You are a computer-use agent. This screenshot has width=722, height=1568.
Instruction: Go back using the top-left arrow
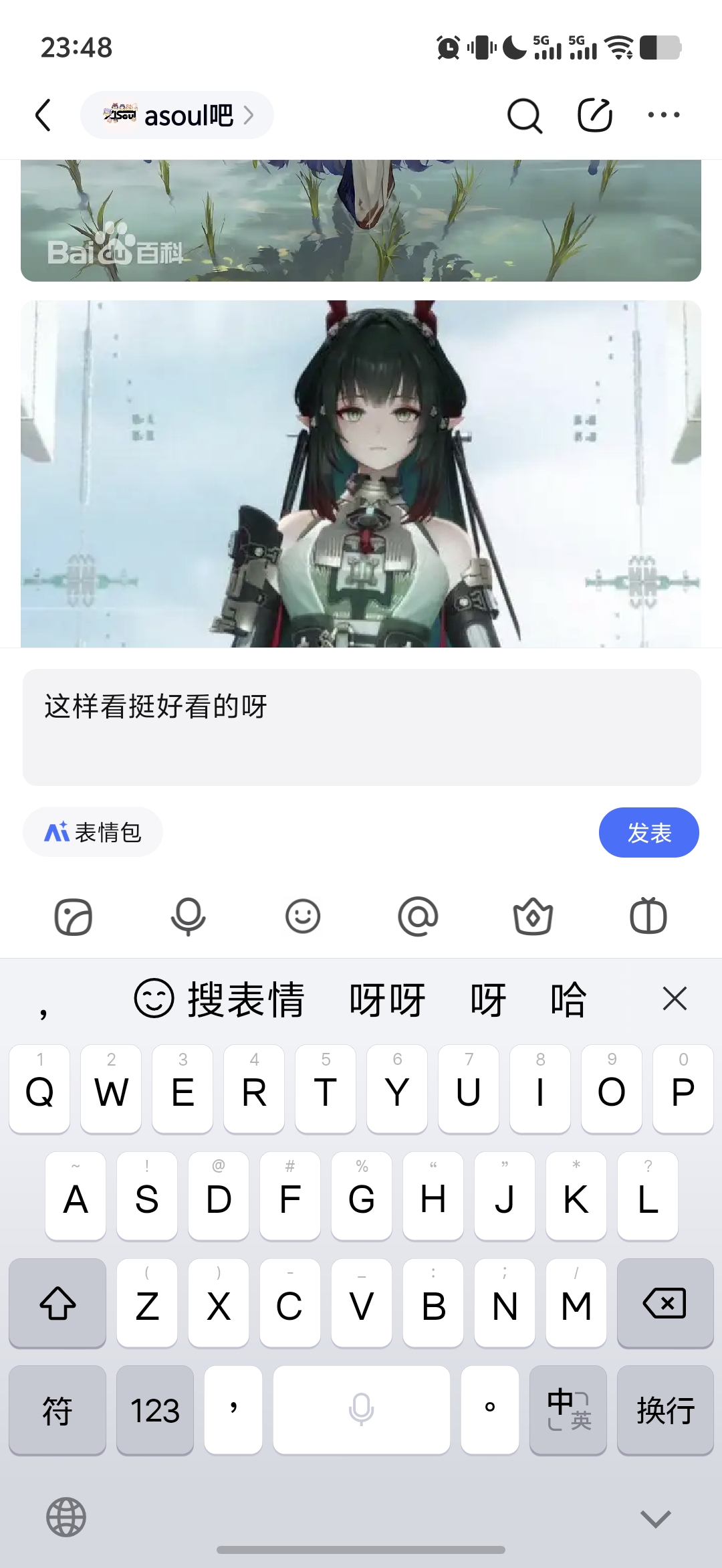[43, 115]
